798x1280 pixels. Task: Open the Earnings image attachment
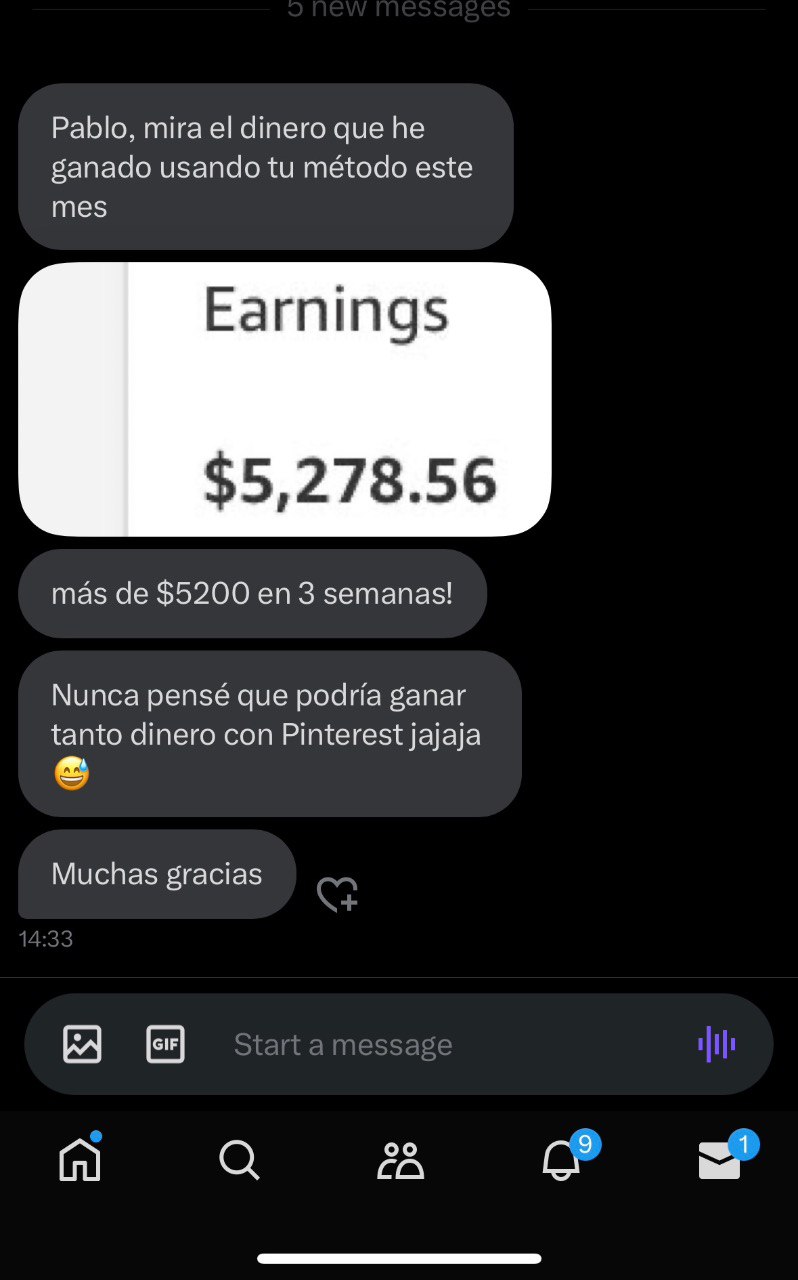click(285, 399)
